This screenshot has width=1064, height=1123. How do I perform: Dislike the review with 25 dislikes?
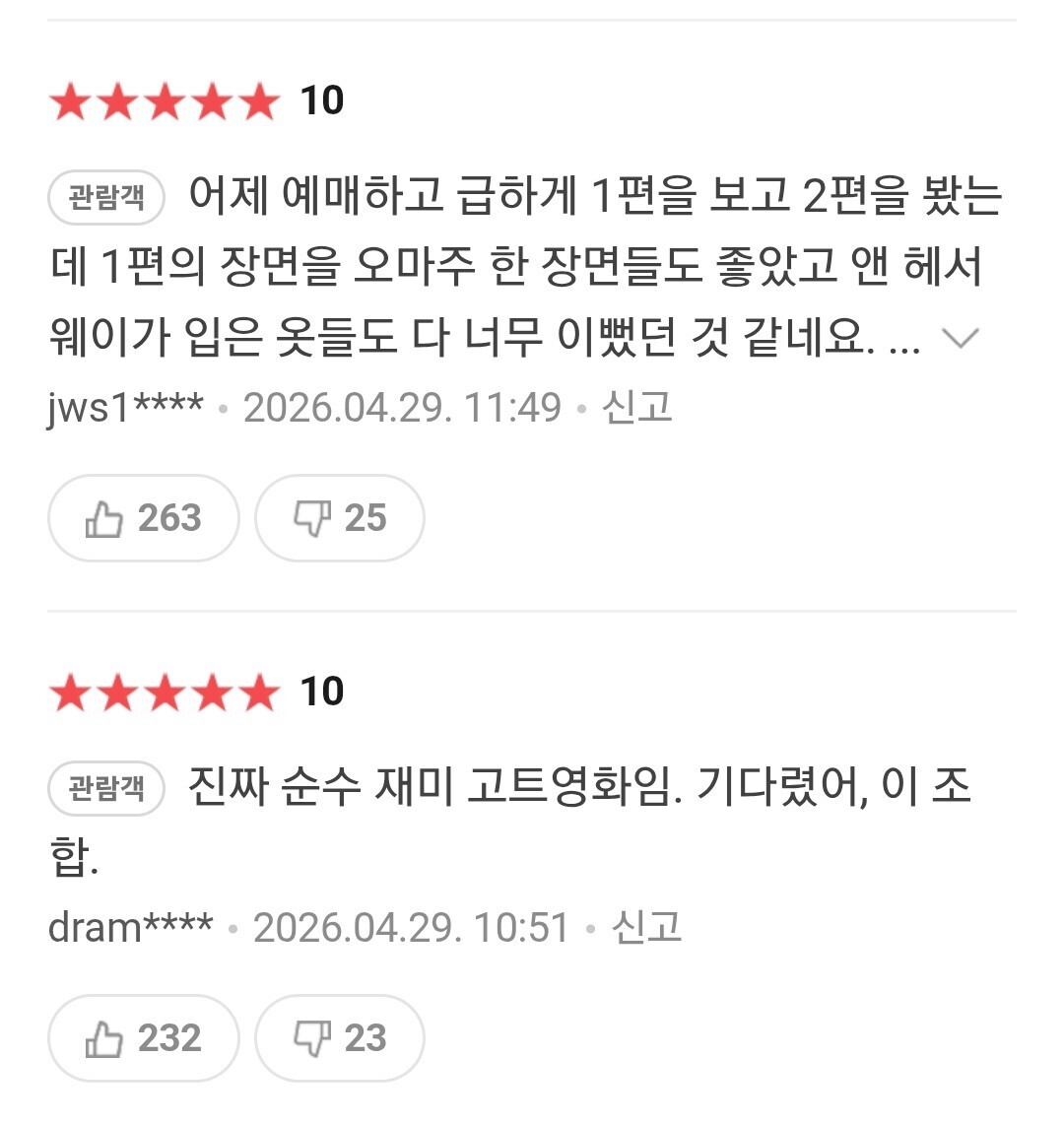[x=340, y=518]
